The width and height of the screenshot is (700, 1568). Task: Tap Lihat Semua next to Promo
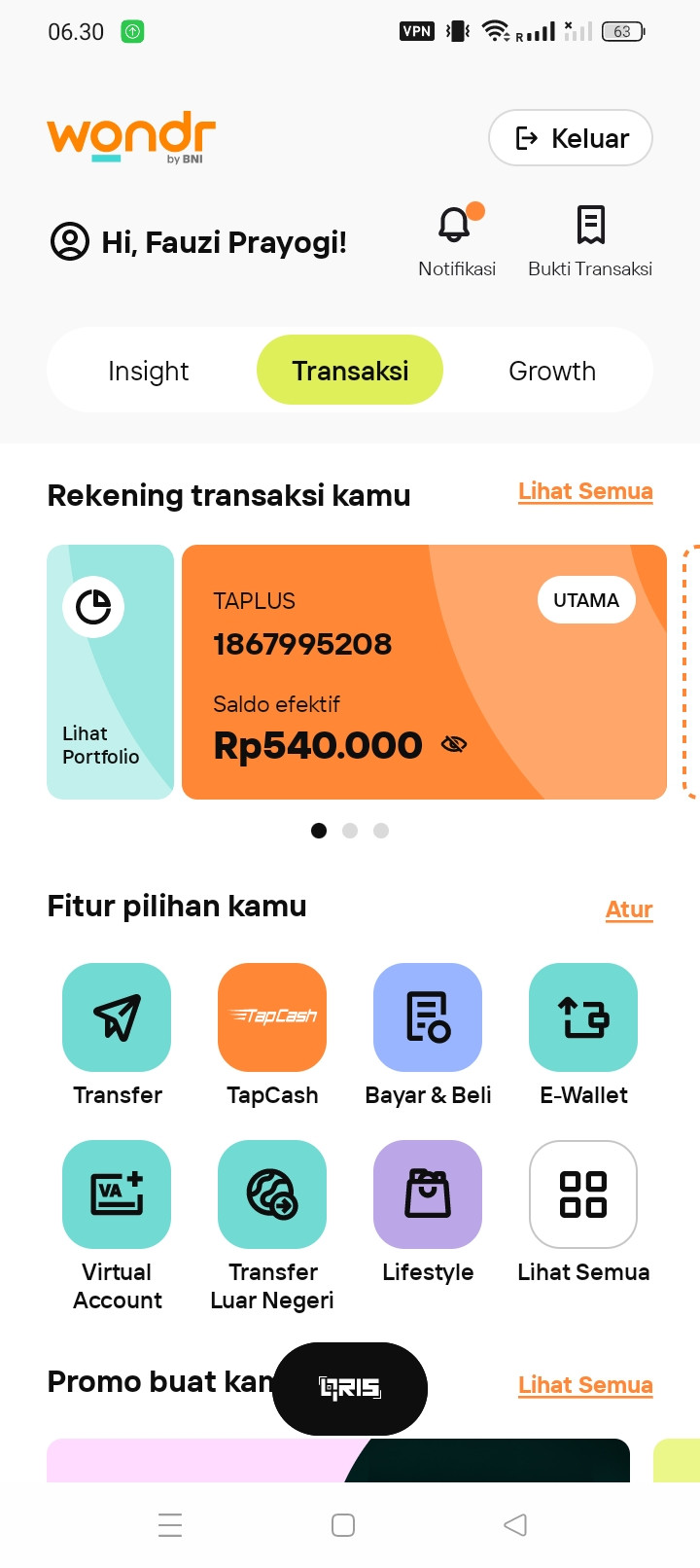pyautogui.click(x=585, y=1385)
